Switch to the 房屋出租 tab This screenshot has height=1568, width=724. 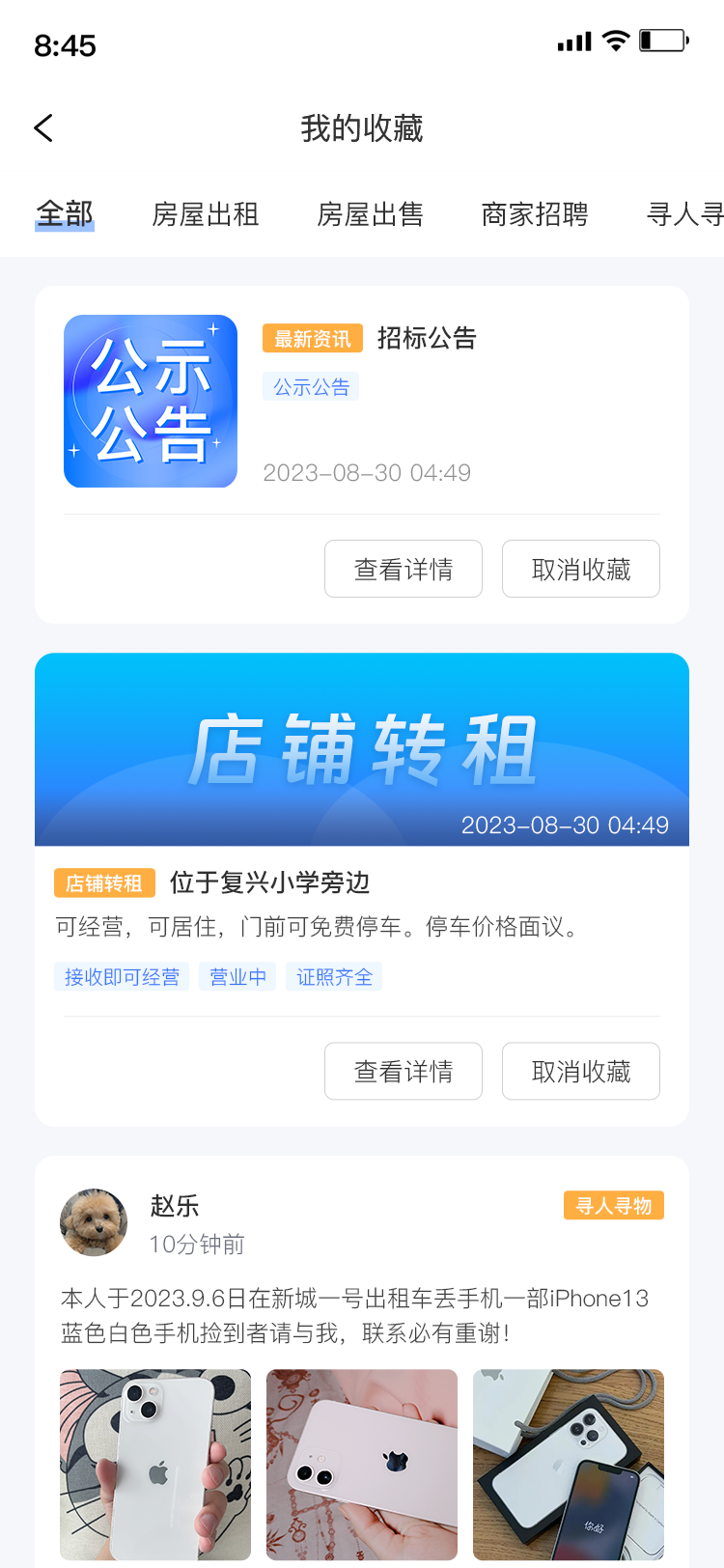[205, 214]
